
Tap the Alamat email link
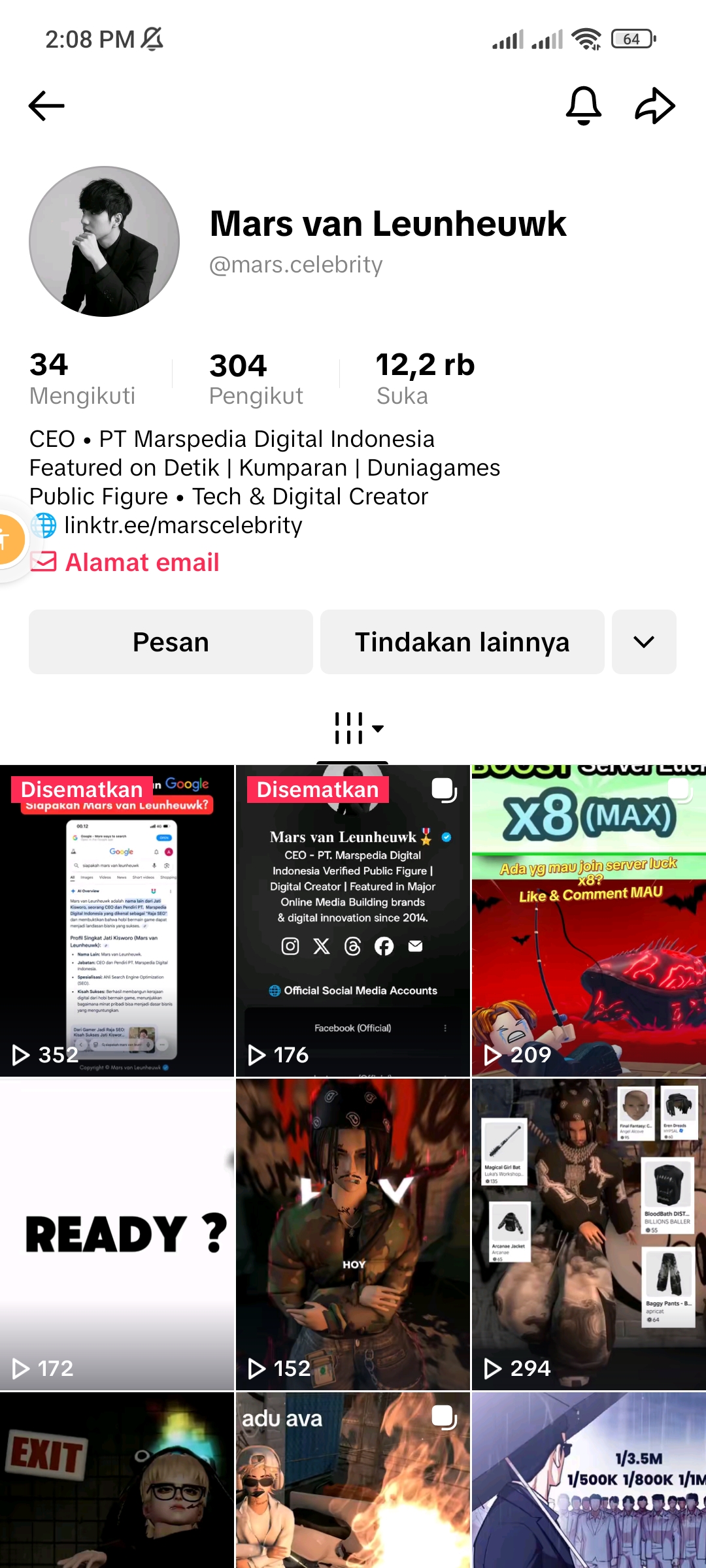142,563
